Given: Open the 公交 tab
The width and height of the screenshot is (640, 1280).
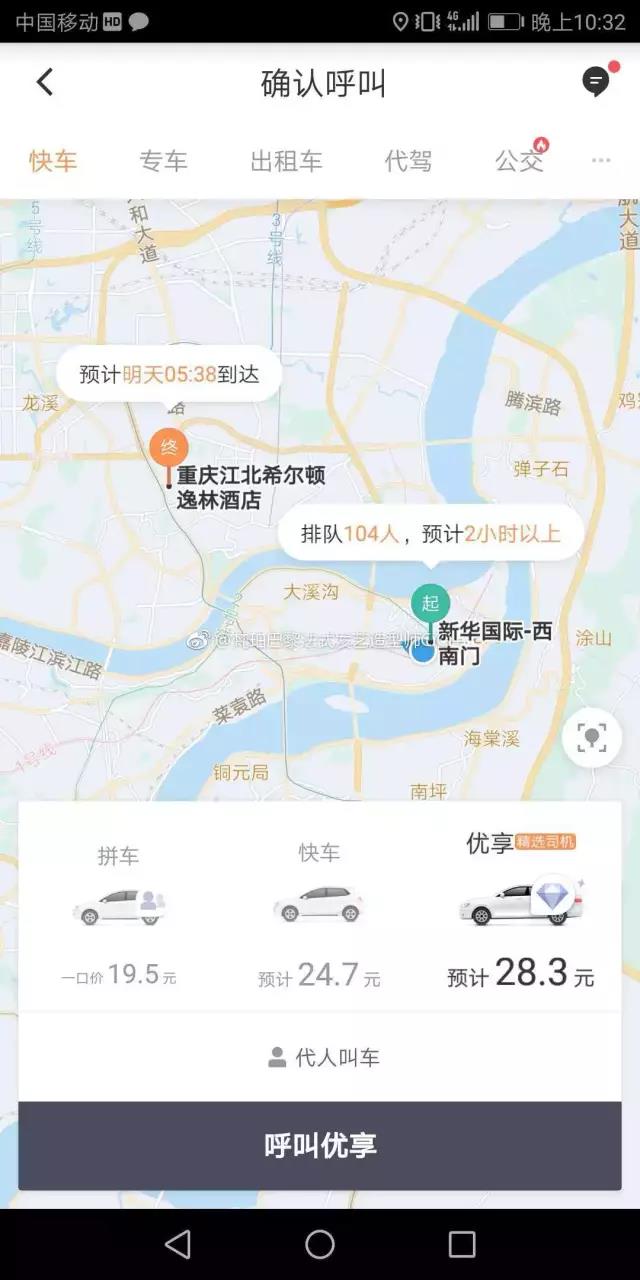Looking at the screenshot, I should click(520, 160).
